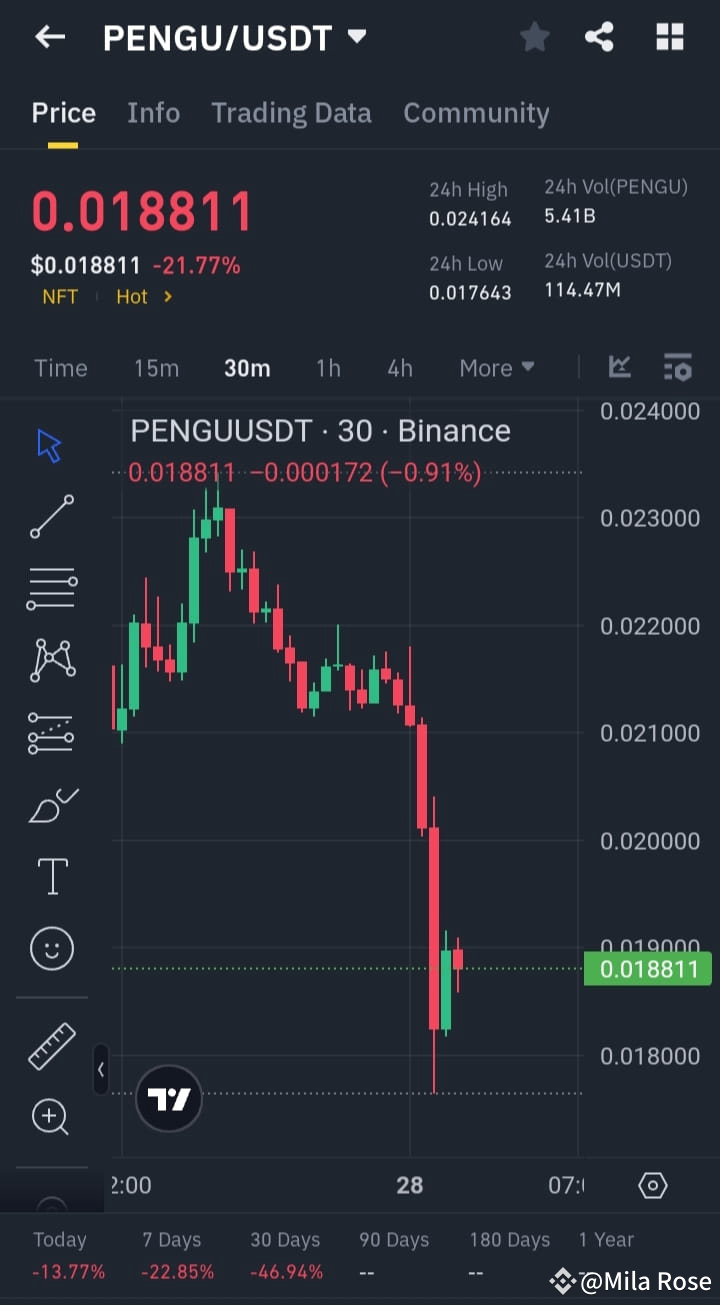Open the chart interval settings gear
Screen dimensions: 720x1305
click(x=652, y=1185)
